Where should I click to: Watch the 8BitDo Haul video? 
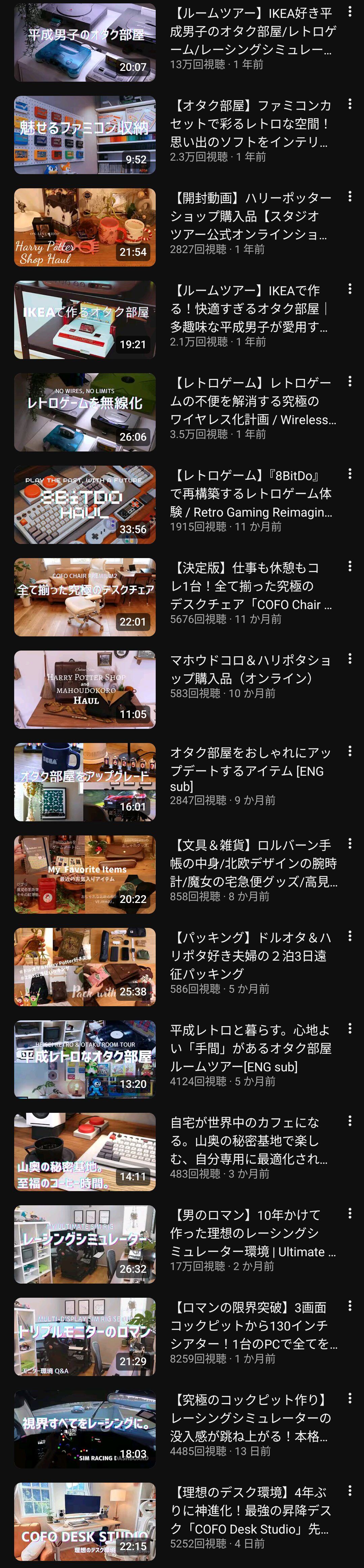(x=85, y=504)
